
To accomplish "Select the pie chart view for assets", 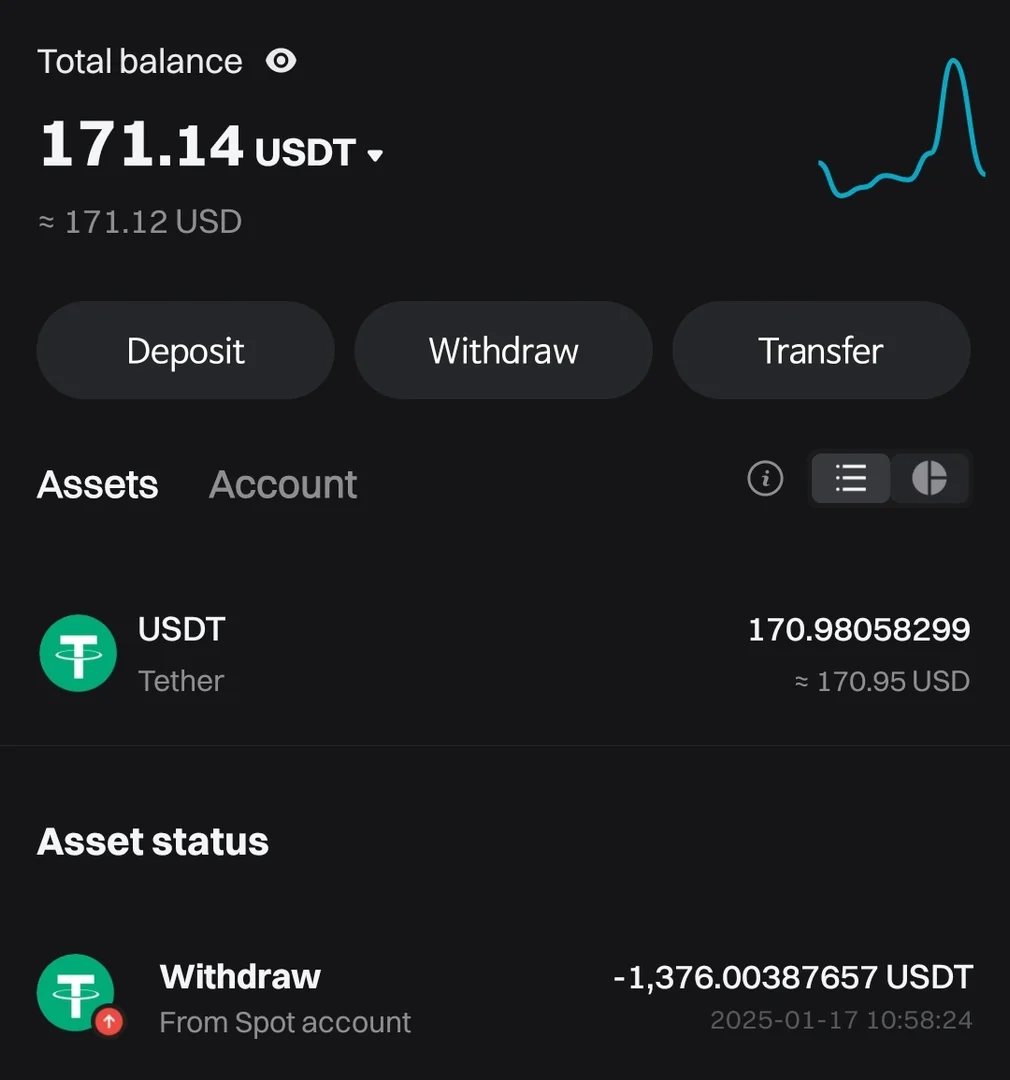I will pyautogui.click(x=929, y=479).
